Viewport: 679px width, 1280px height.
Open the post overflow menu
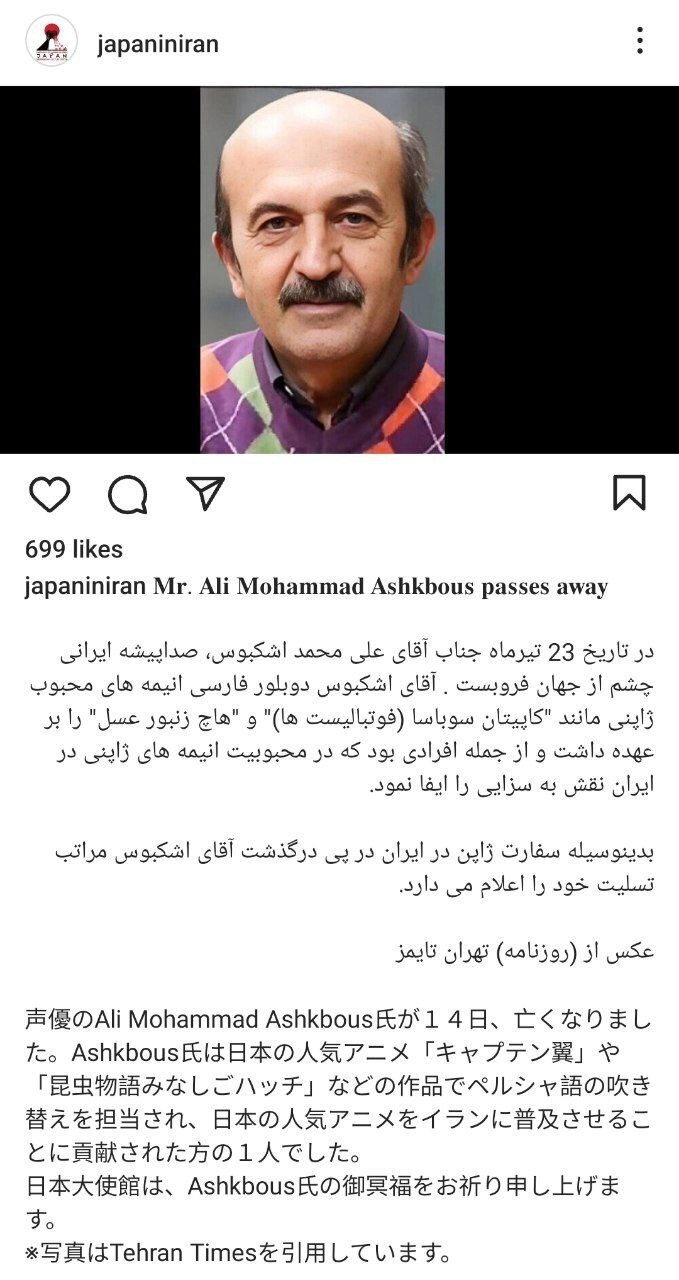pos(639,42)
